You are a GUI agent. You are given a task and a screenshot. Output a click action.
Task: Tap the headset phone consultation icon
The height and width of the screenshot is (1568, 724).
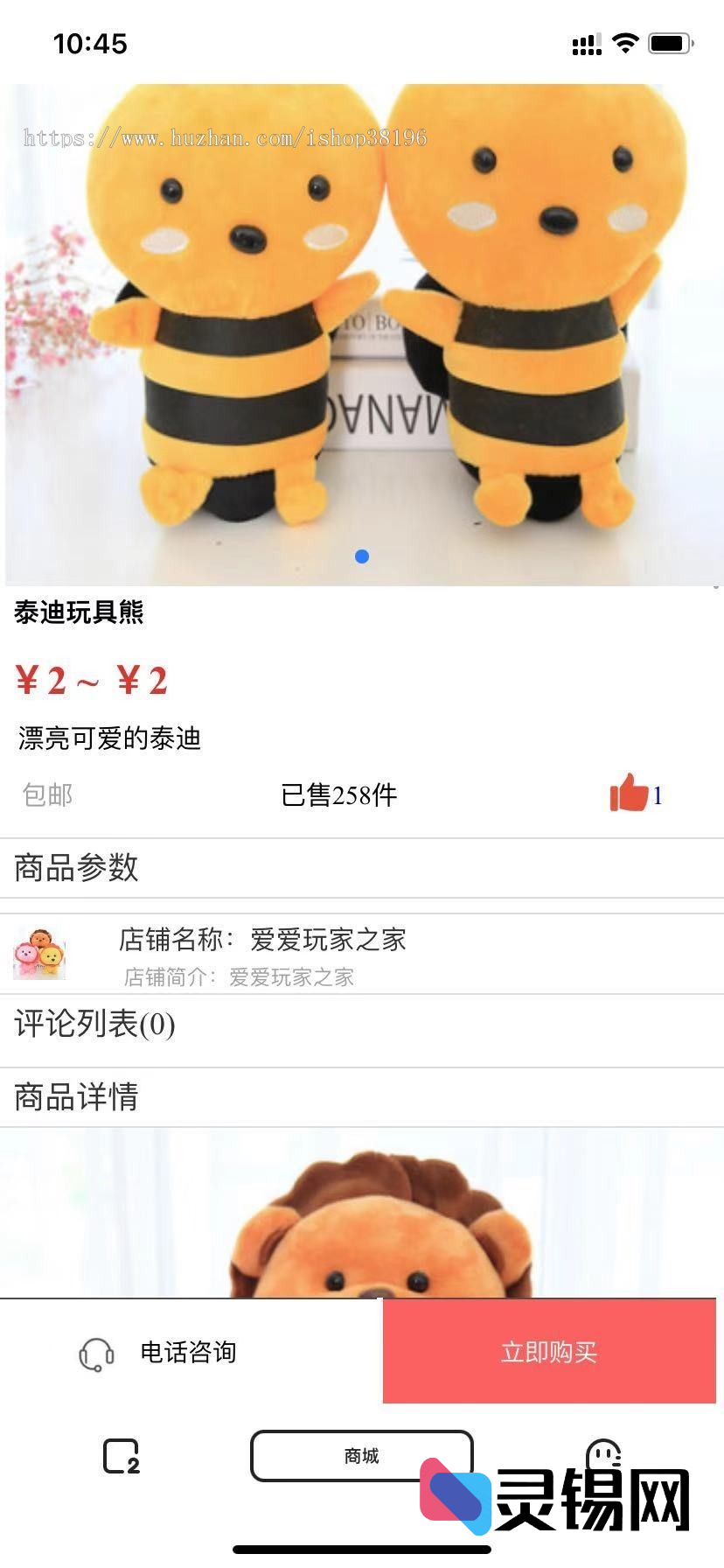coord(96,1352)
